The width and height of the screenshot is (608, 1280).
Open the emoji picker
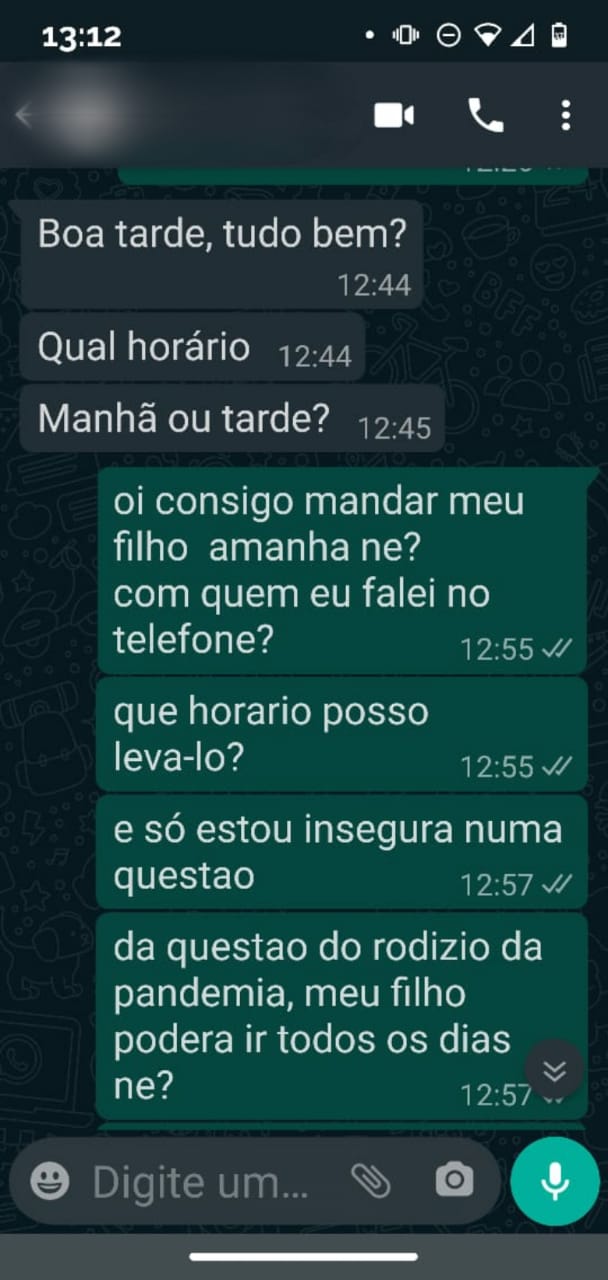point(50,1183)
